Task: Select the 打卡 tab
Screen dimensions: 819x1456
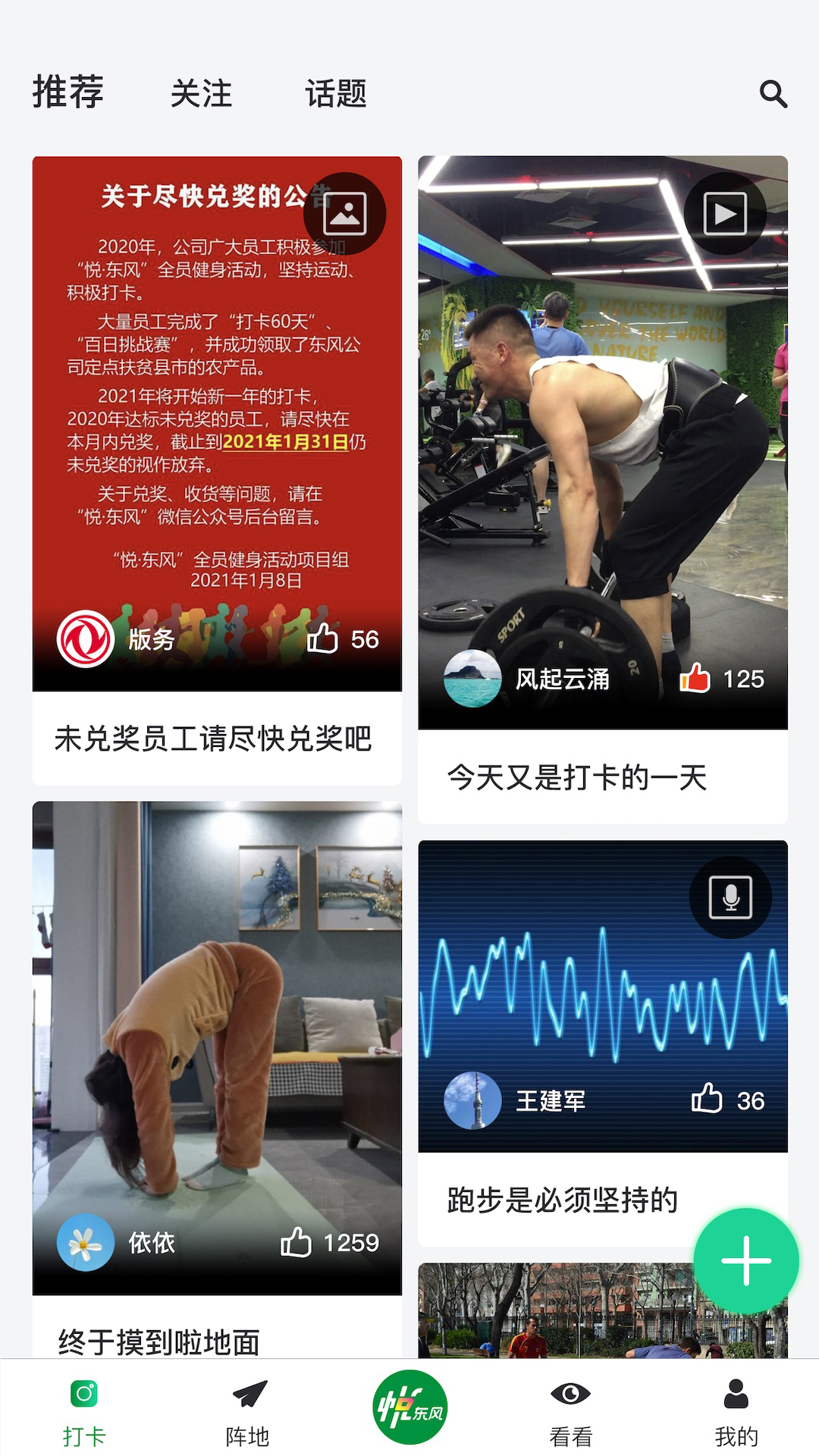Action: tap(84, 1412)
